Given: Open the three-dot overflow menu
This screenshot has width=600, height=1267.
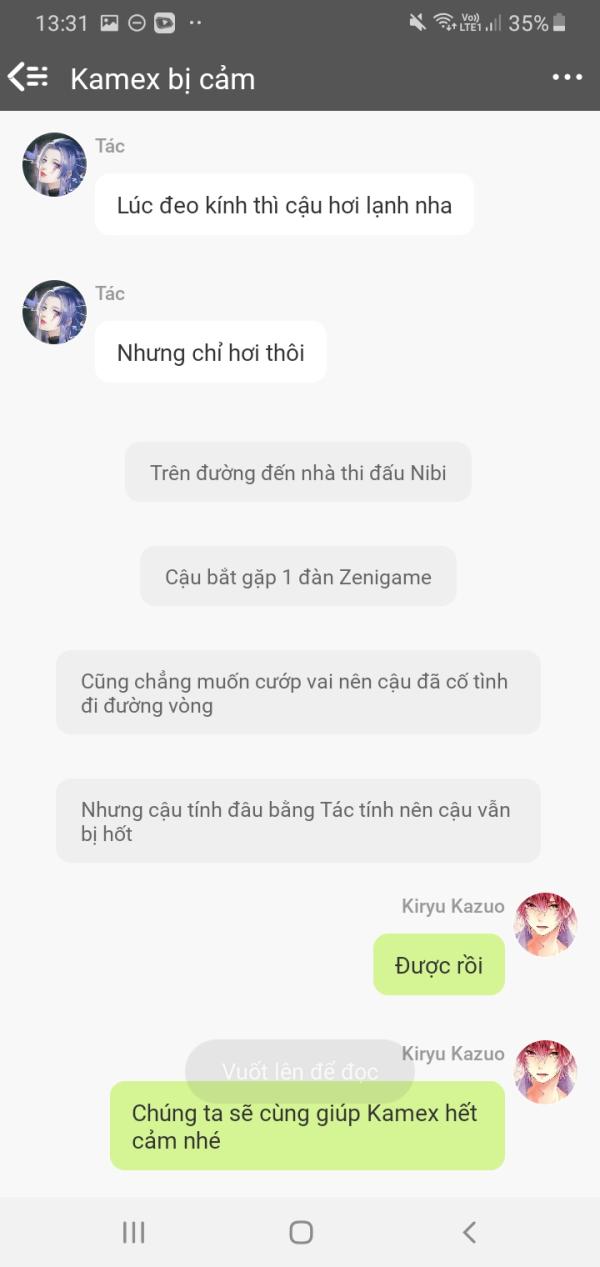Looking at the screenshot, I should [567, 77].
